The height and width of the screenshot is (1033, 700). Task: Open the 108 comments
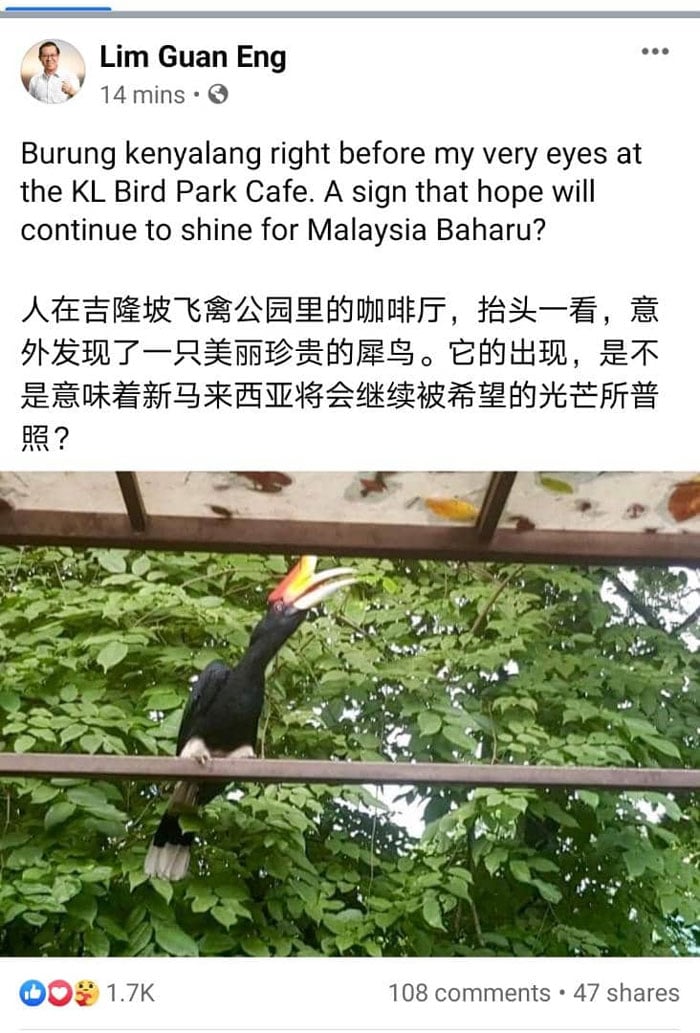point(469,993)
